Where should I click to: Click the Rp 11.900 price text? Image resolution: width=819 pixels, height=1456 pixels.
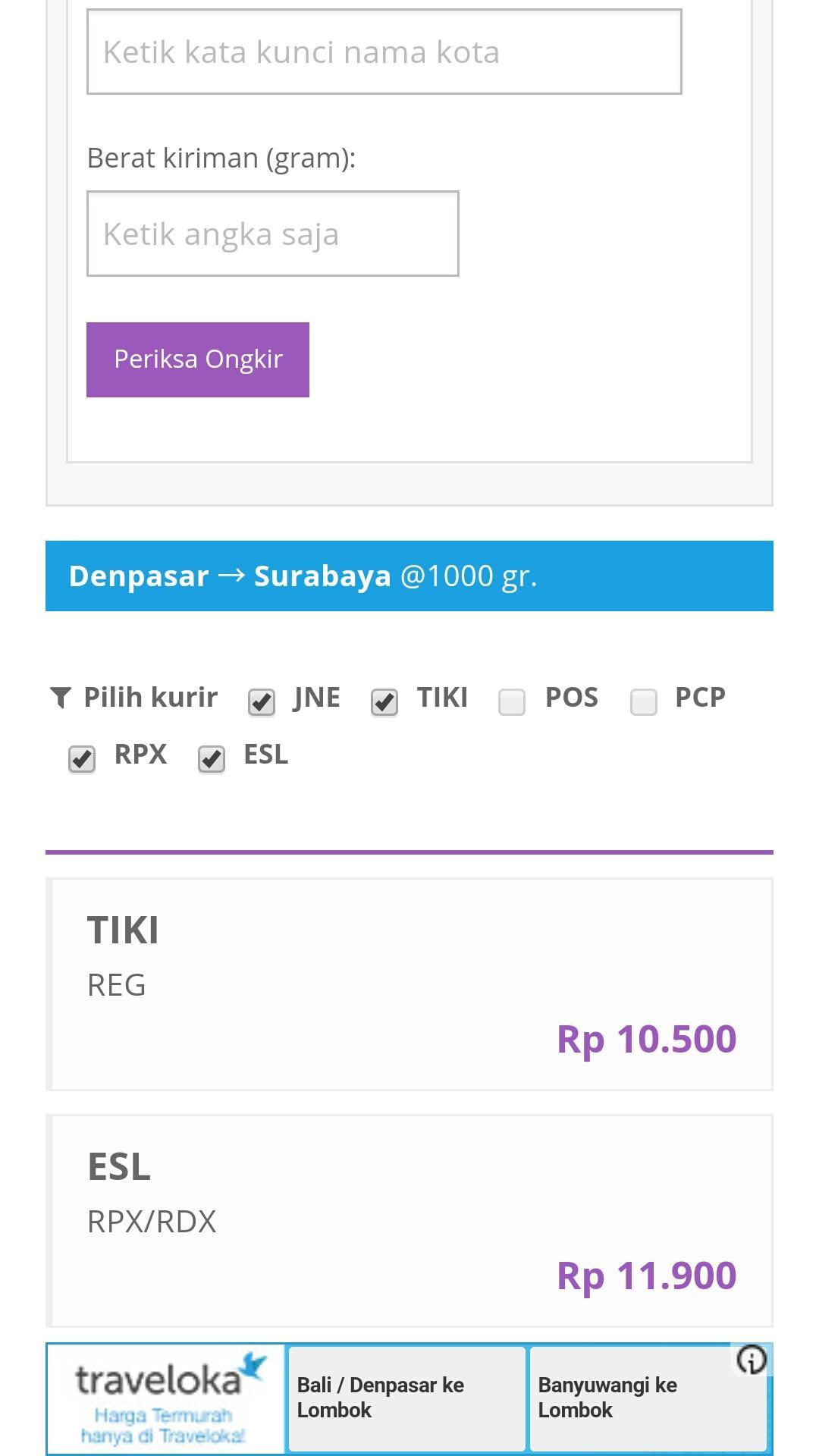tap(645, 1275)
